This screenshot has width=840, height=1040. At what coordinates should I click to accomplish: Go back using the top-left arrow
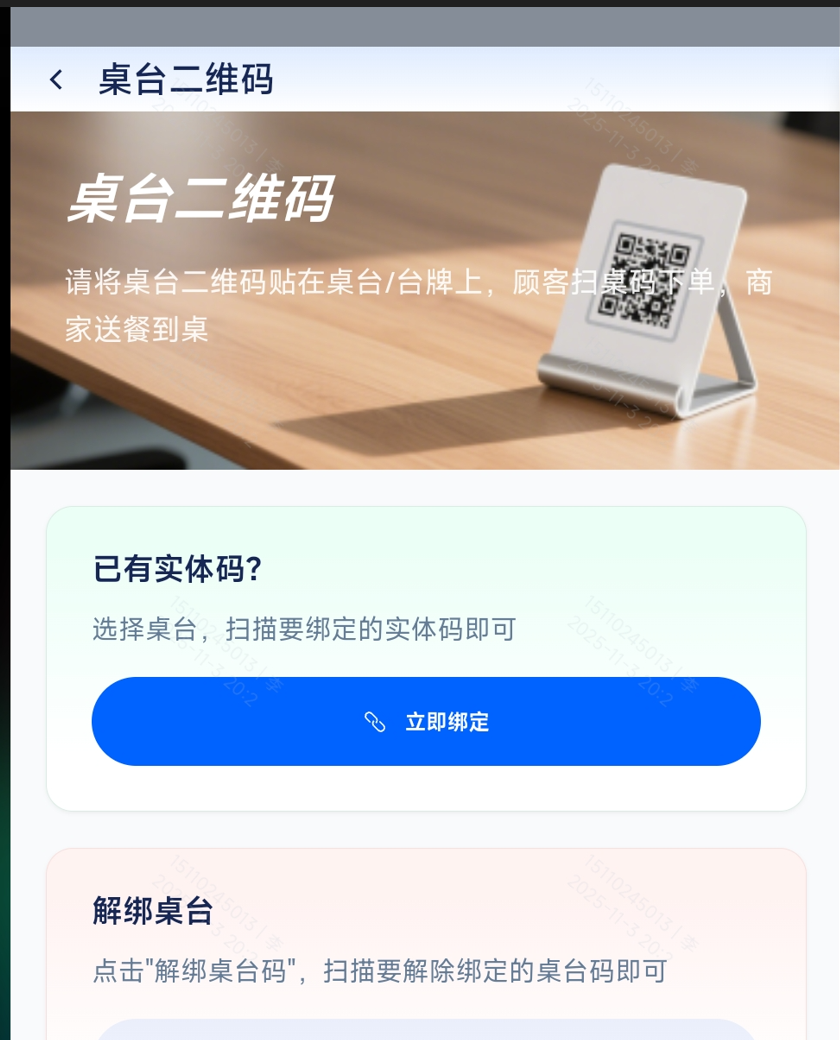pos(56,80)
